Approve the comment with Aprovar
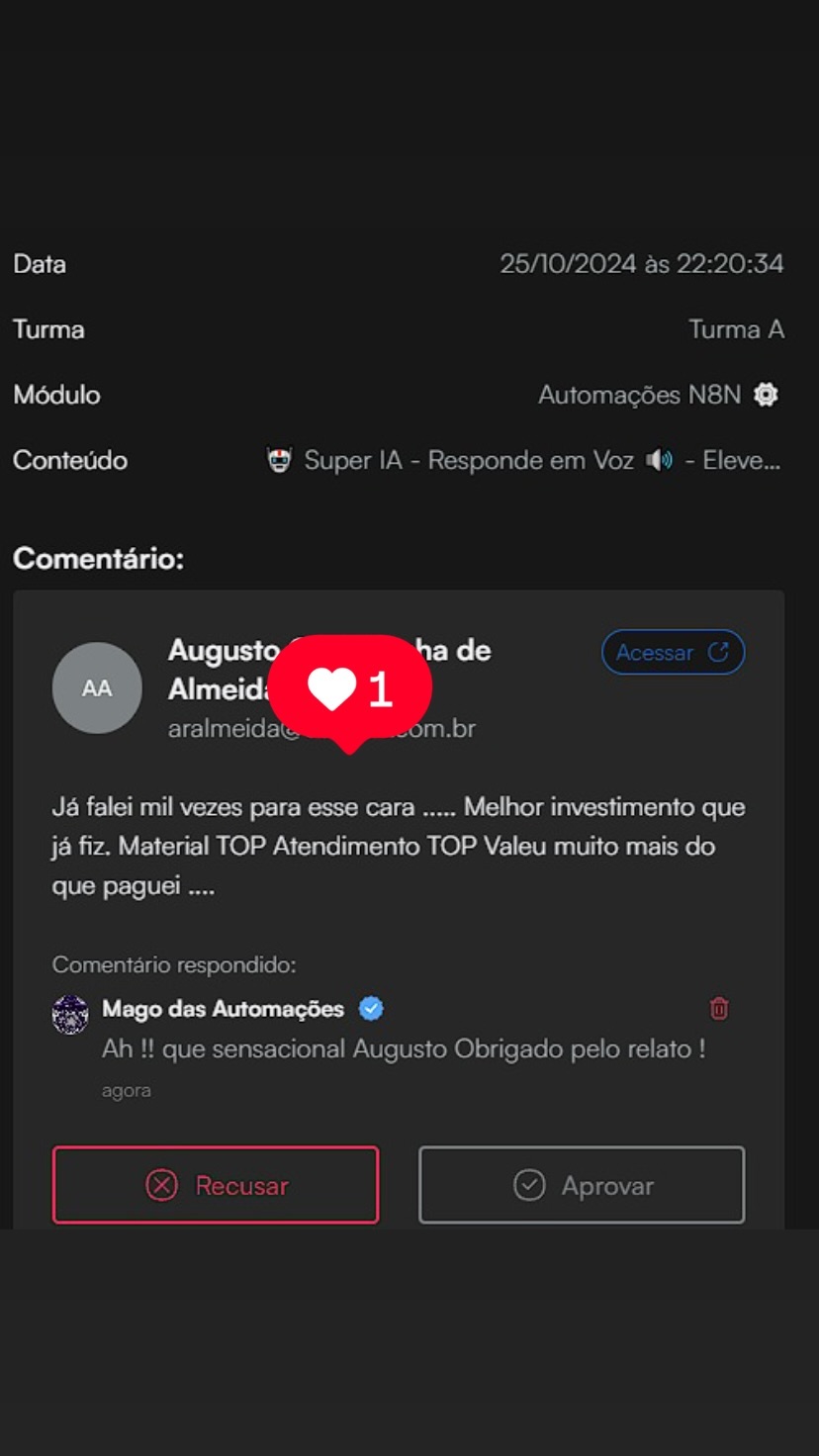 coord(582,1185)
